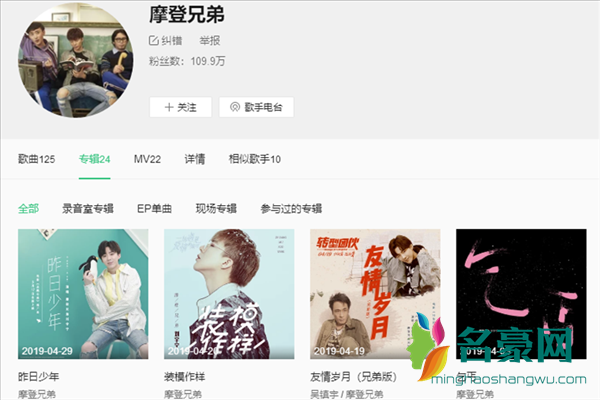
Task: Select the 全部 album filter
Action: [x=28, y=209]
